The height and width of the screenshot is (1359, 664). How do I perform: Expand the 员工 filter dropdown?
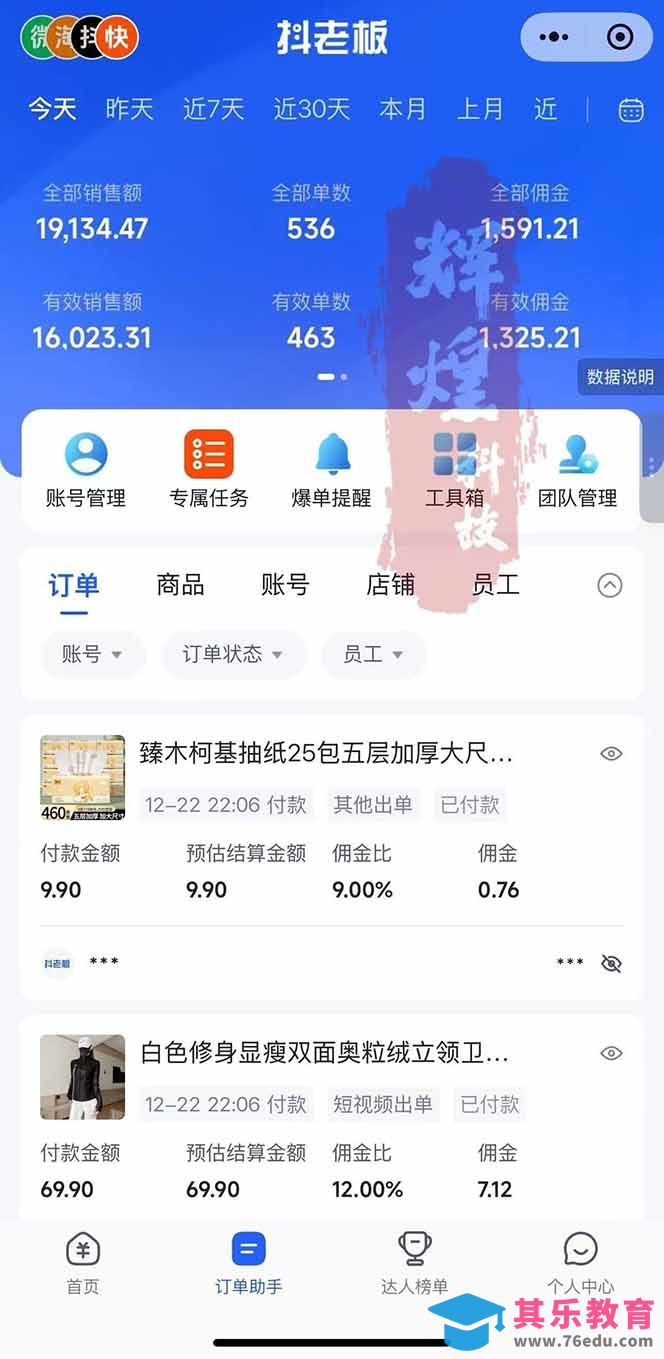(x=373, y=655)
